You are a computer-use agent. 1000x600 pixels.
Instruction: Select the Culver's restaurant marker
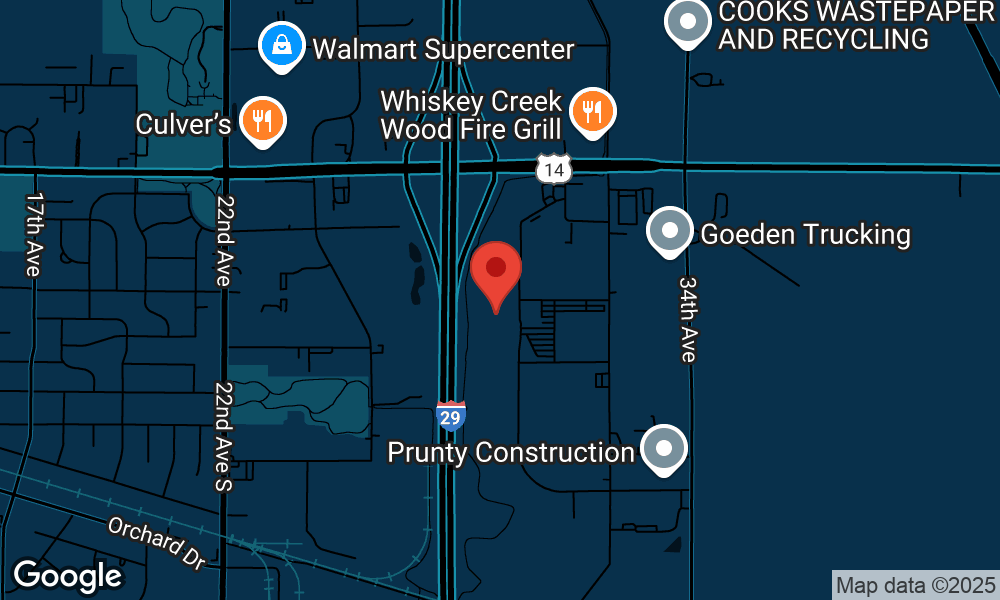(263, 120)
